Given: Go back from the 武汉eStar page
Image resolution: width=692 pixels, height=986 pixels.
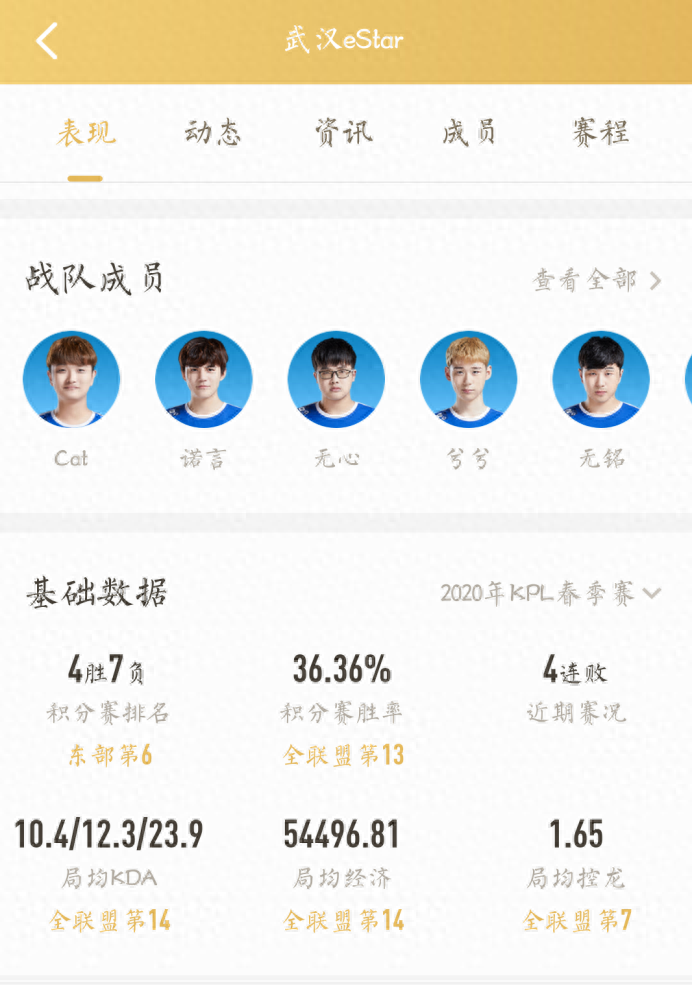Looking at the screenshot, I should point(47,41).
